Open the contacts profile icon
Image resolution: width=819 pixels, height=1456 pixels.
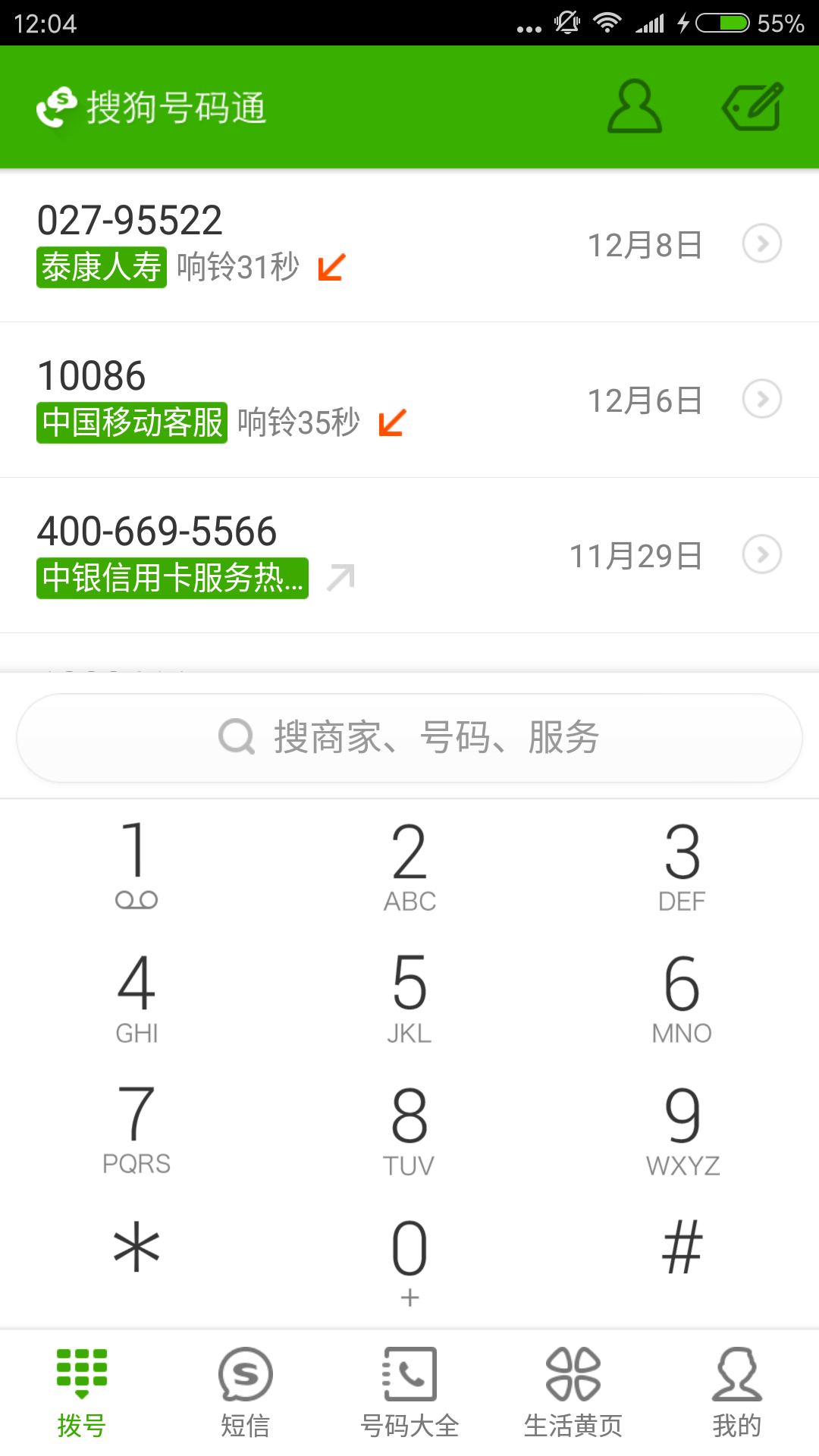pos(635,107)
